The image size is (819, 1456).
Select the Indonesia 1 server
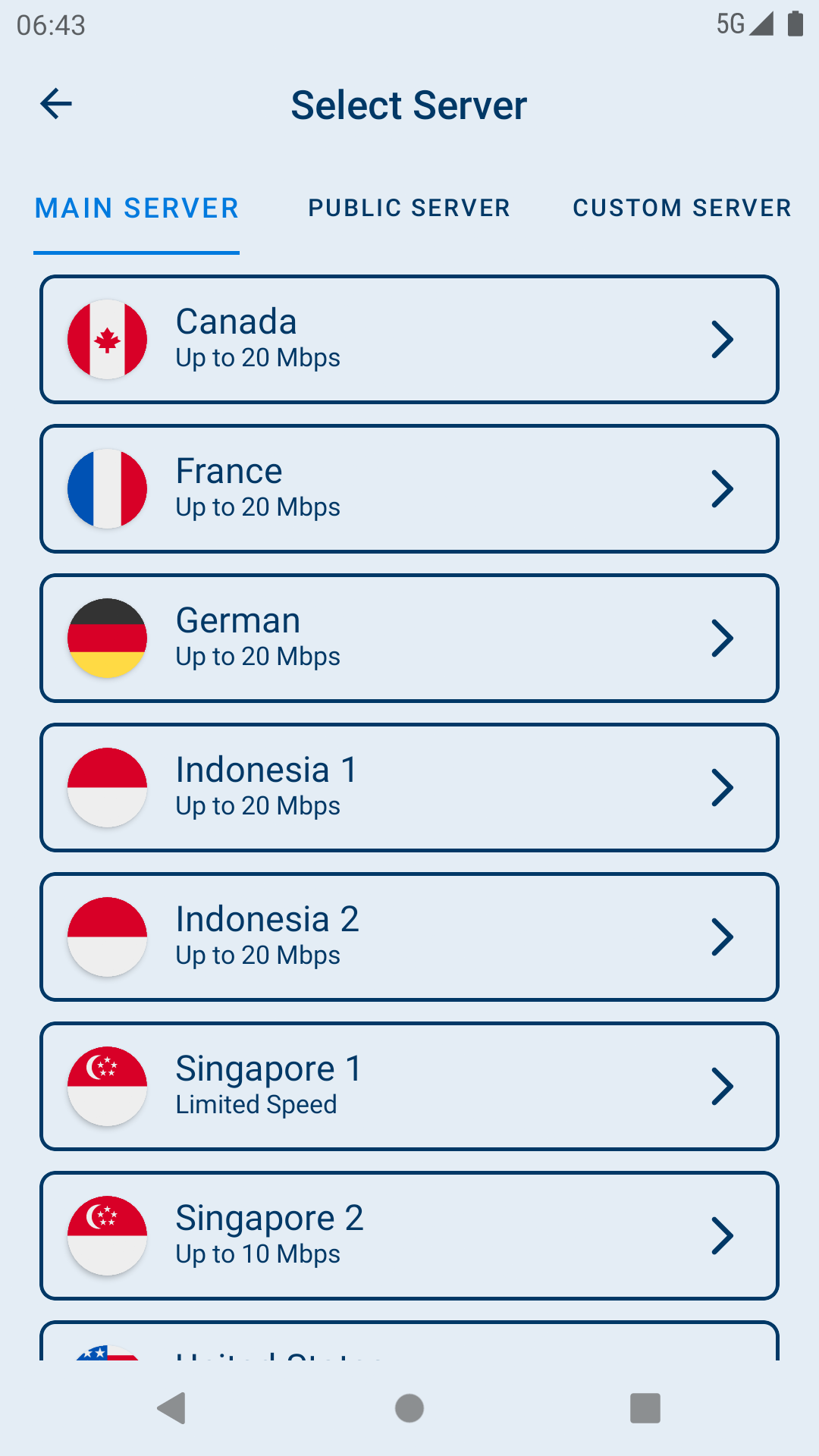[x=409, y=787]
